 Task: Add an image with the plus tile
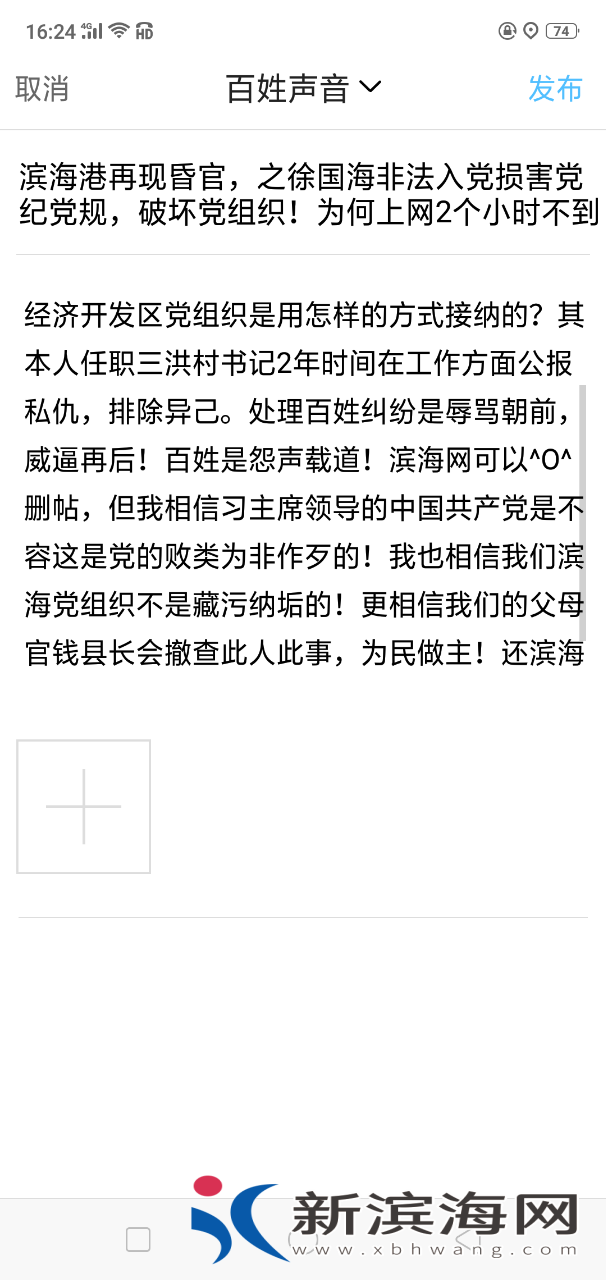click(x=84, y=806)
